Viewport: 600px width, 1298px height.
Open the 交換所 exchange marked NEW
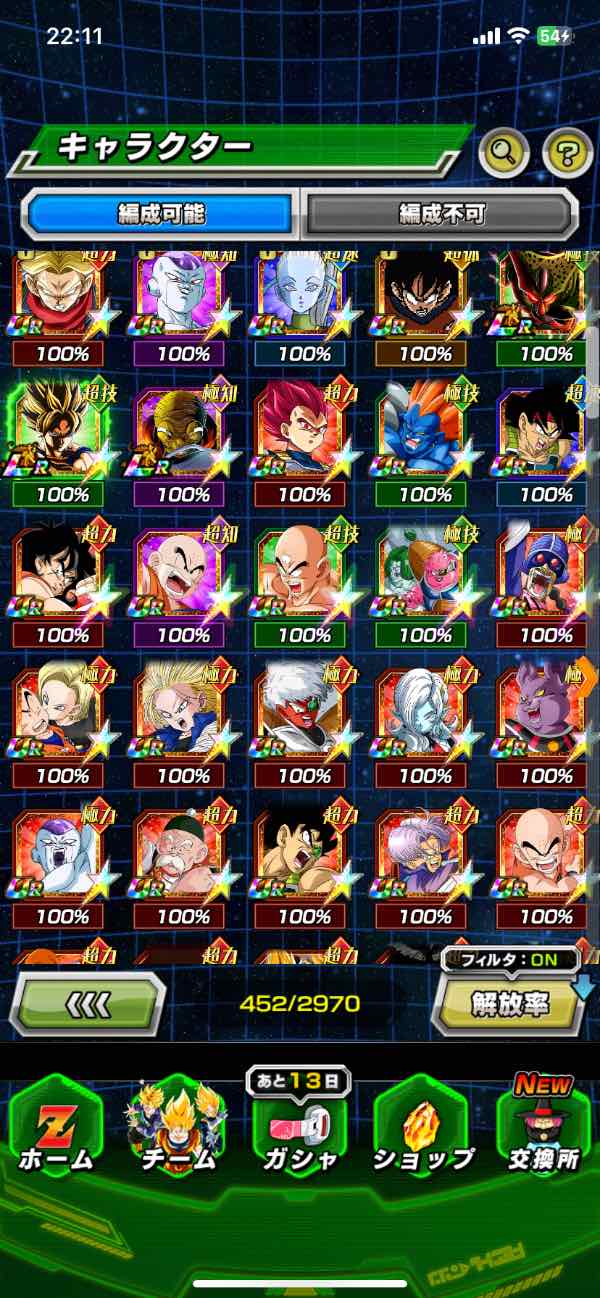[543, 1130]
